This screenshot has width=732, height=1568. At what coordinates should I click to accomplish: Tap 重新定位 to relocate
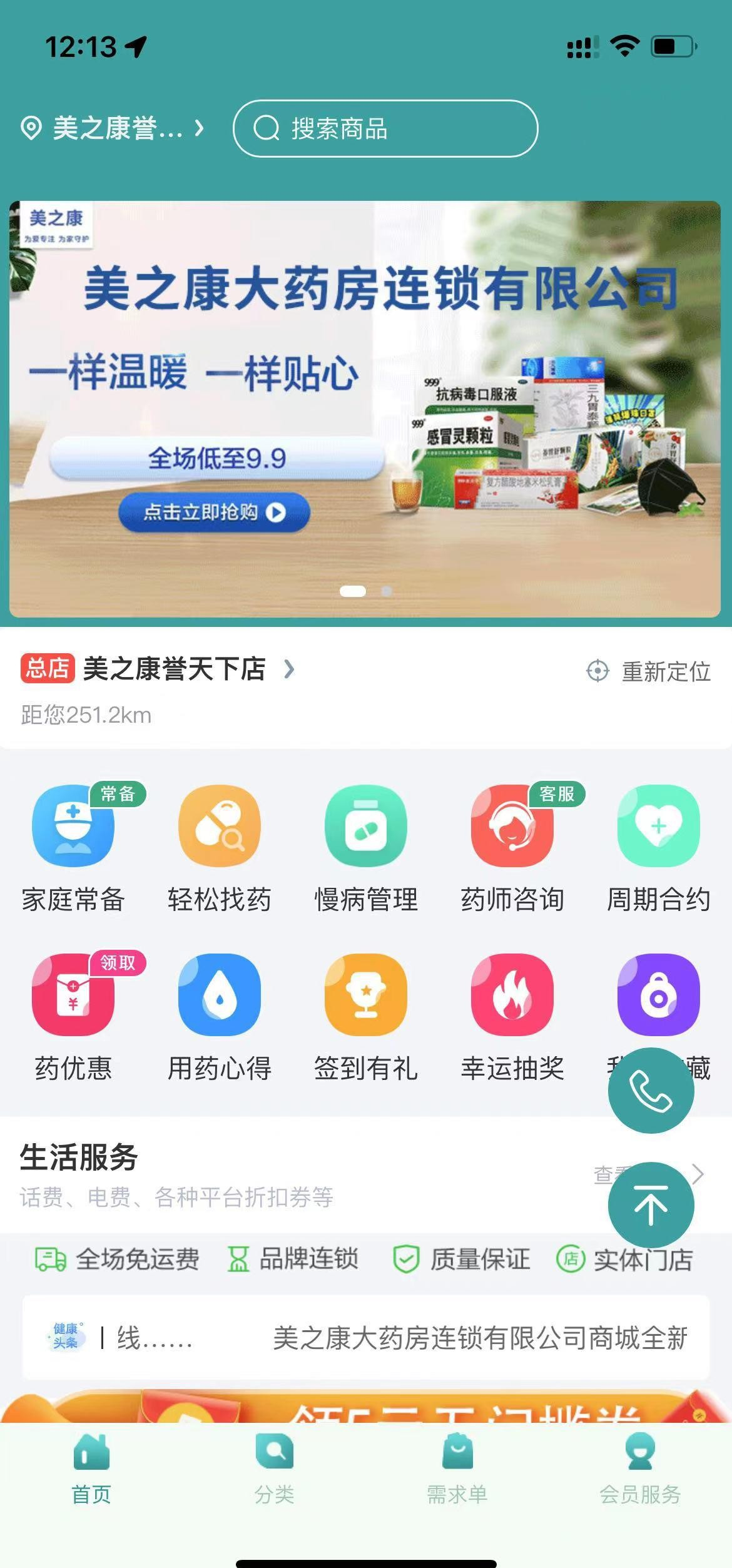(649, 671)
